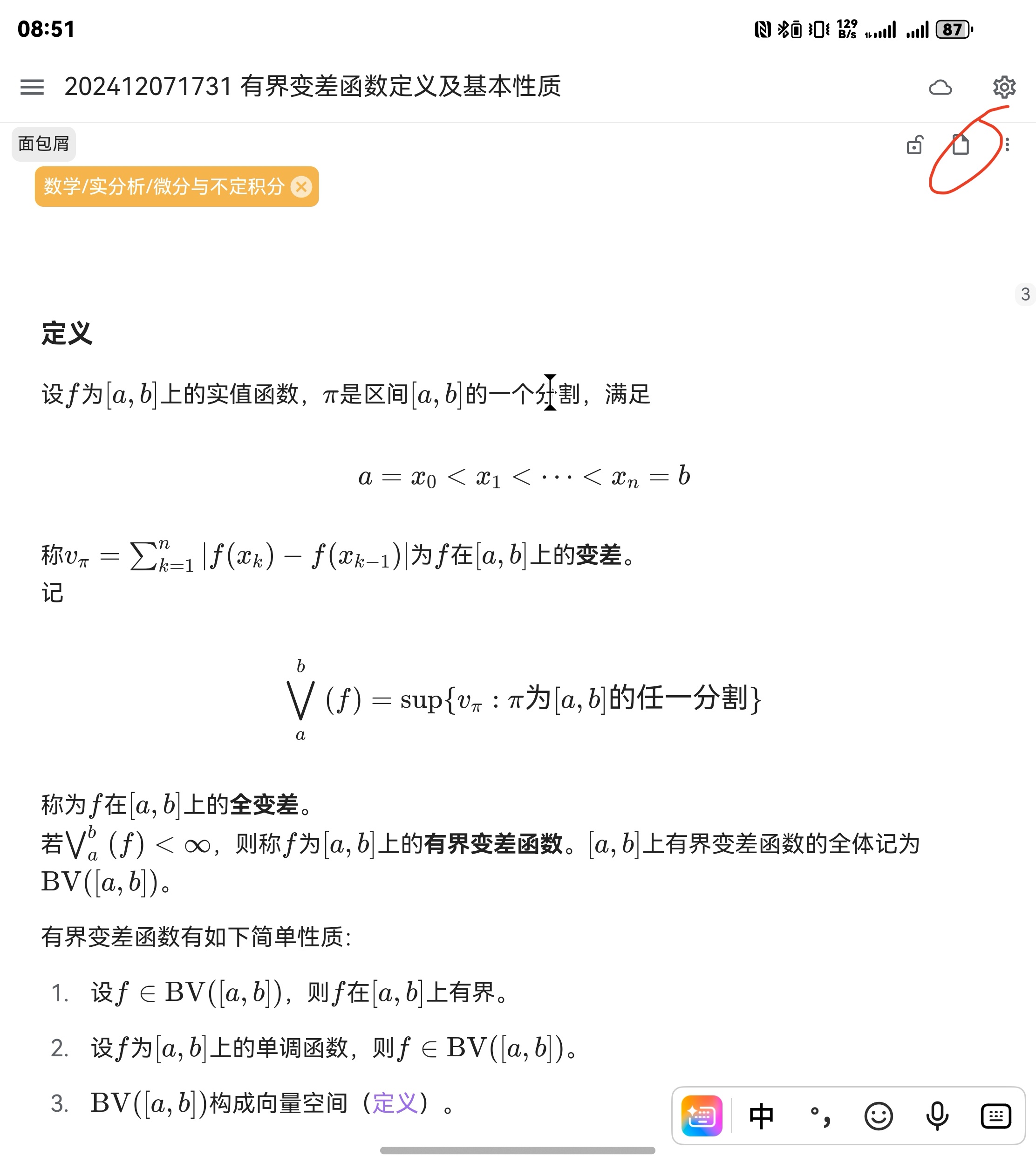Show document path via the 面包屑 button
This screenshot has width=1036, height=1163.
[43, 144]
